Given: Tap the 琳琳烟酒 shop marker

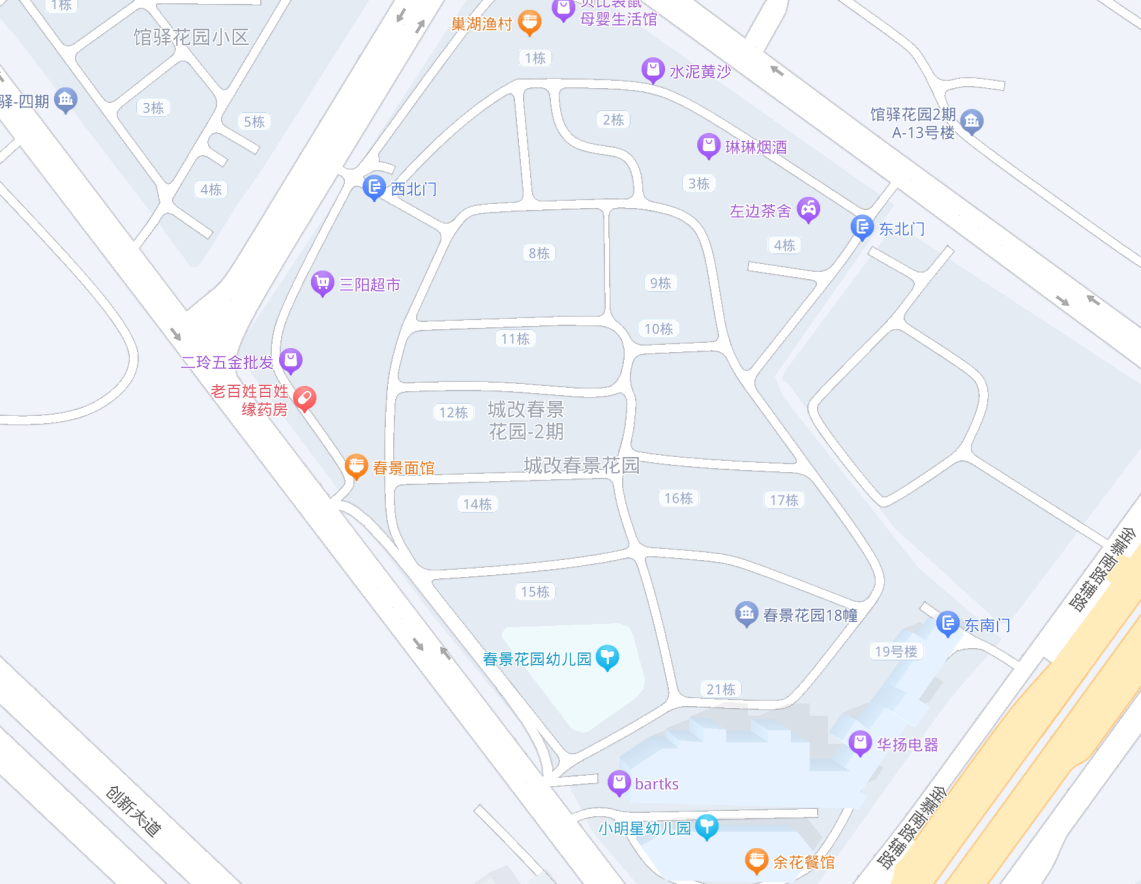Looking at the screenshot, I should click(x=708, y=146).
